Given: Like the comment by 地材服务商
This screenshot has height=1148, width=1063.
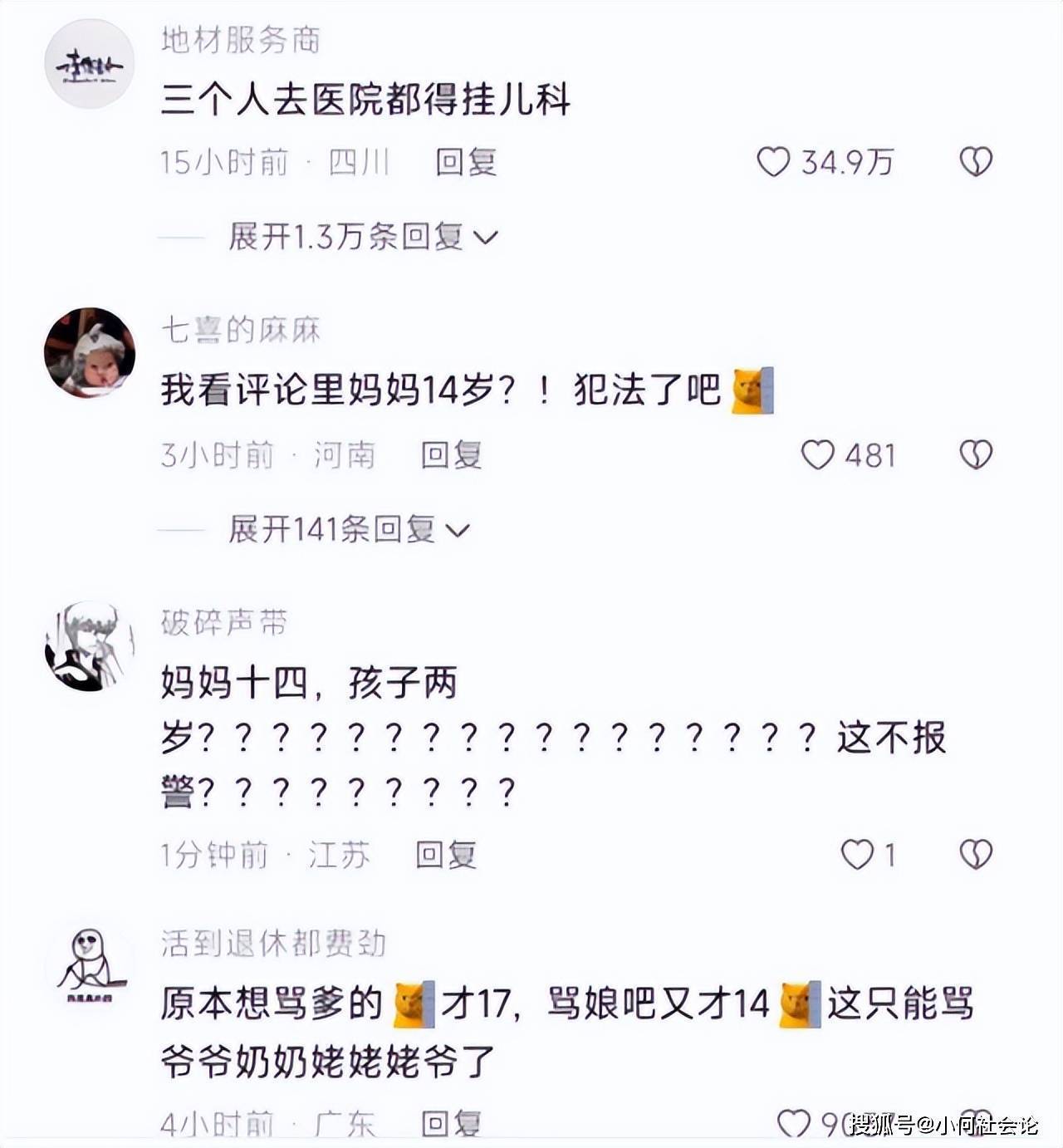Looking at the screenshot, I should click(773, 162).
